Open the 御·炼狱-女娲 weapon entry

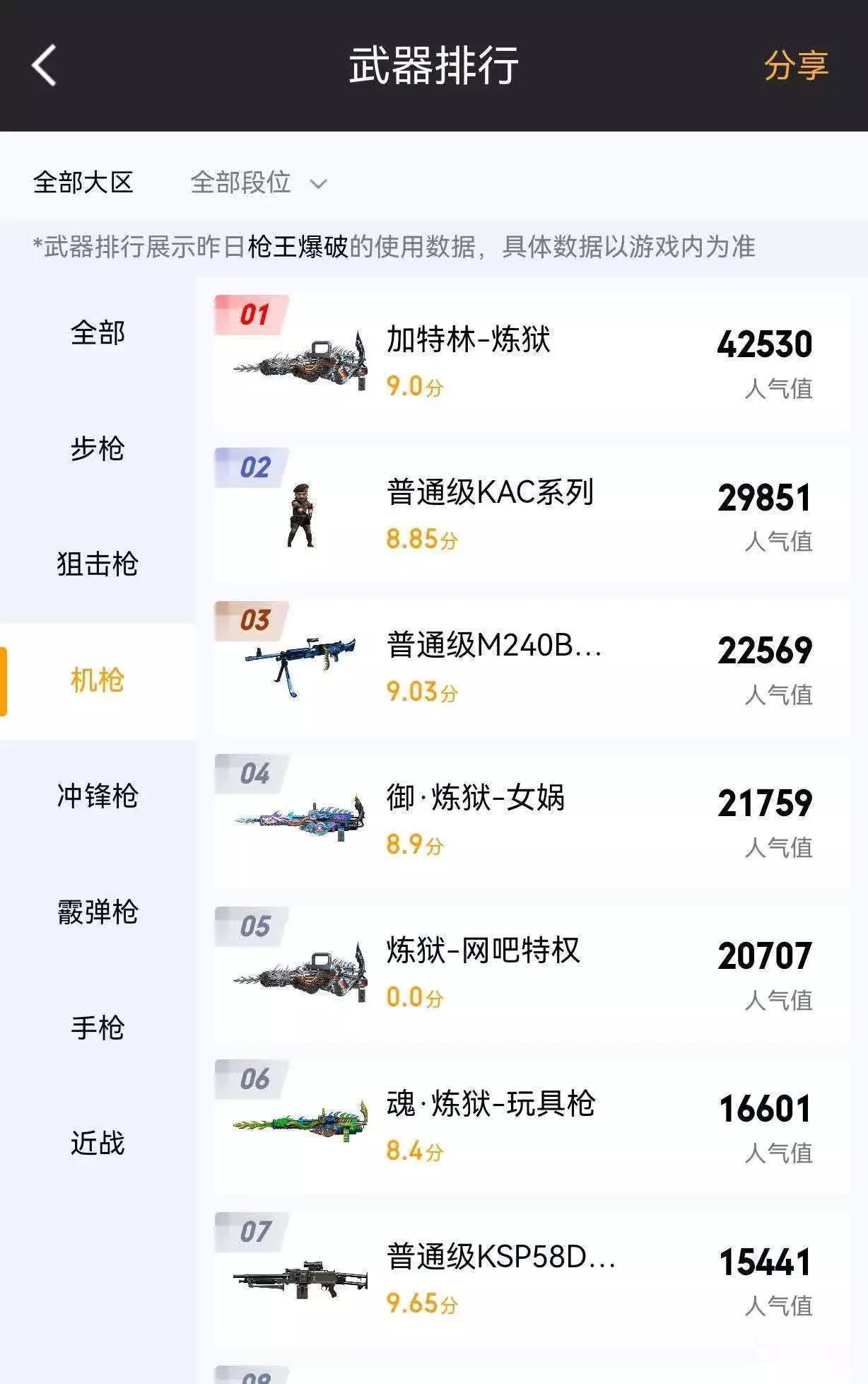pyautogui.click(x=531, y=820)
